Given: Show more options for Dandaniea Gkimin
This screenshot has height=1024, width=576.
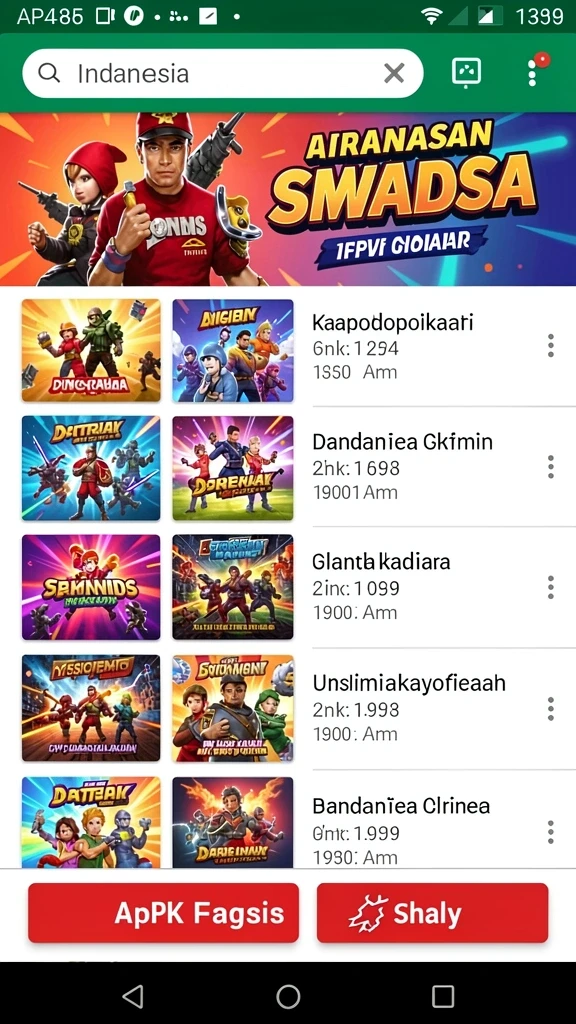Looking at the screenshot, I should pos(551,467).
